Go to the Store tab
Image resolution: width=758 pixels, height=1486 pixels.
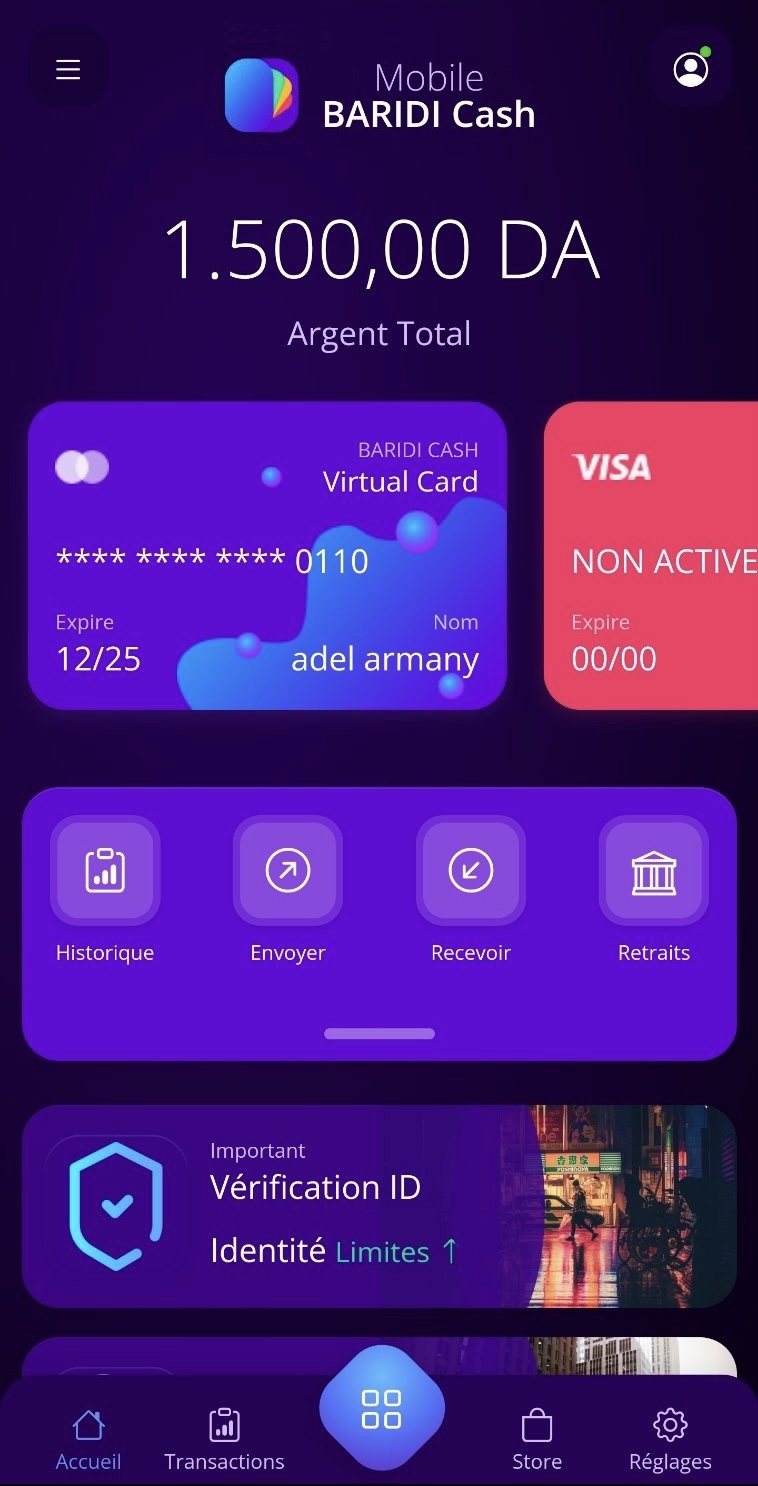pyautogui.click(x=537, y=1438)
